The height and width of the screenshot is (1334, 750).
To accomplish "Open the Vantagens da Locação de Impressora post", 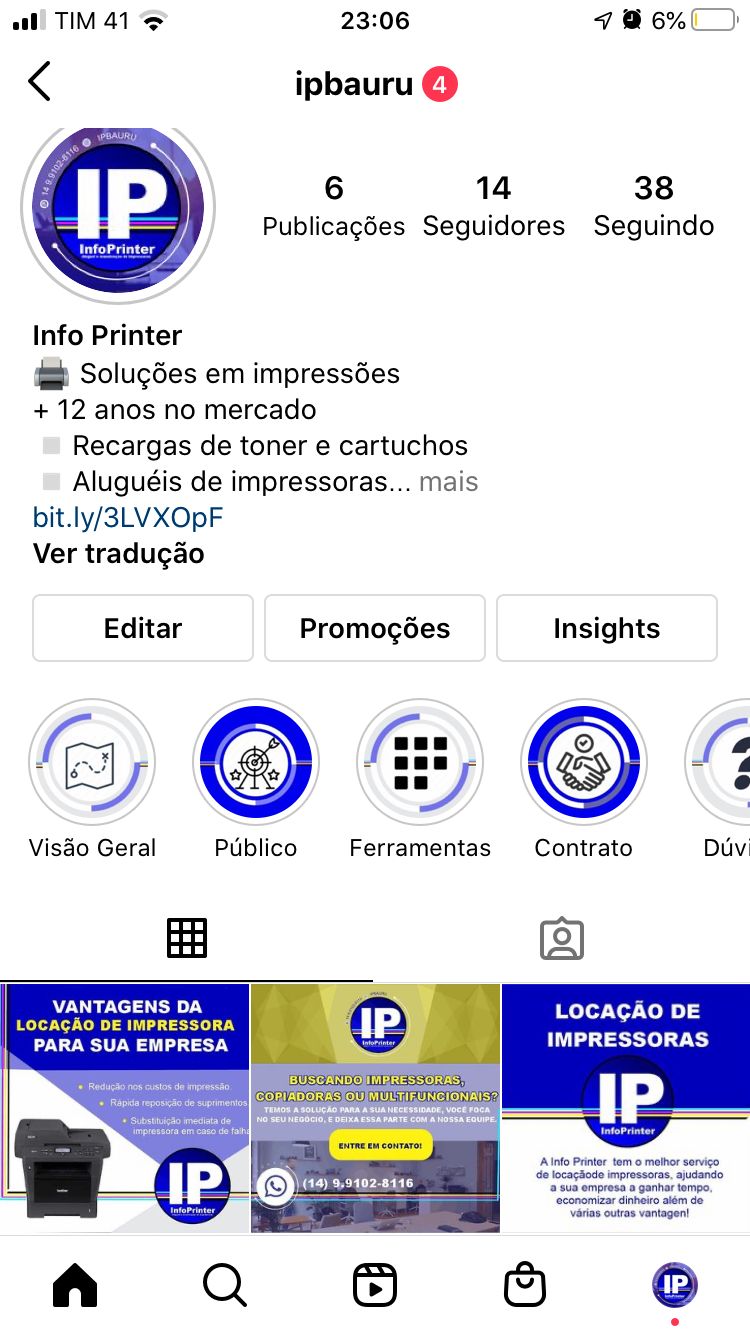I will 124,1108.
